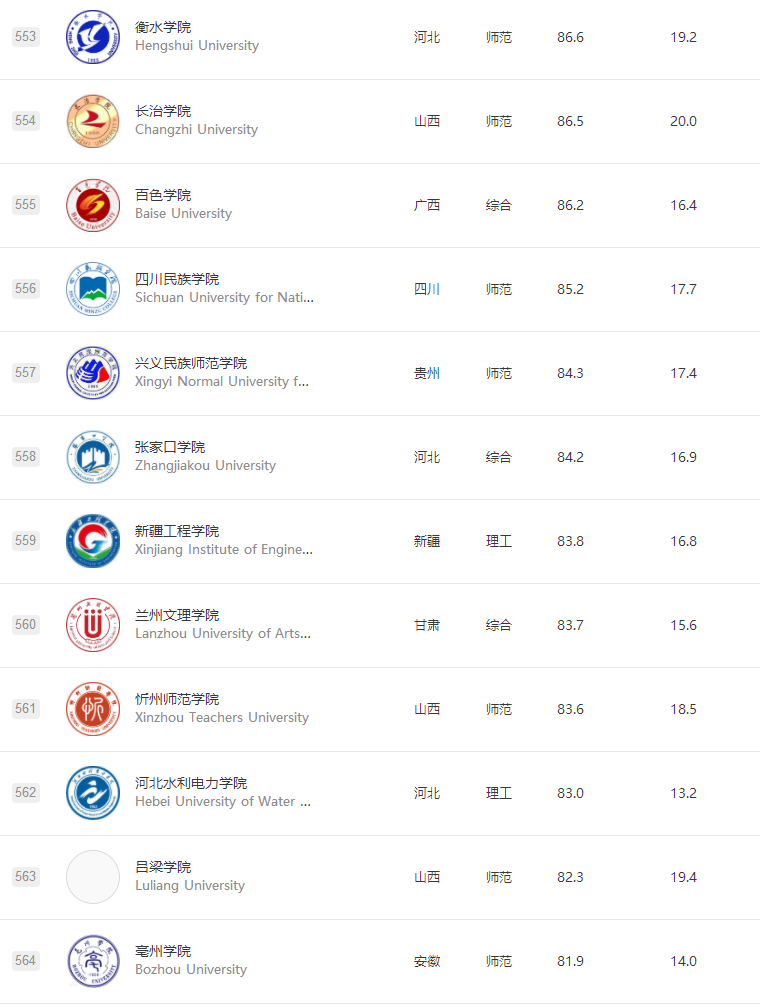Open Lanzhou University of Arts entry

tap(177, 615)
